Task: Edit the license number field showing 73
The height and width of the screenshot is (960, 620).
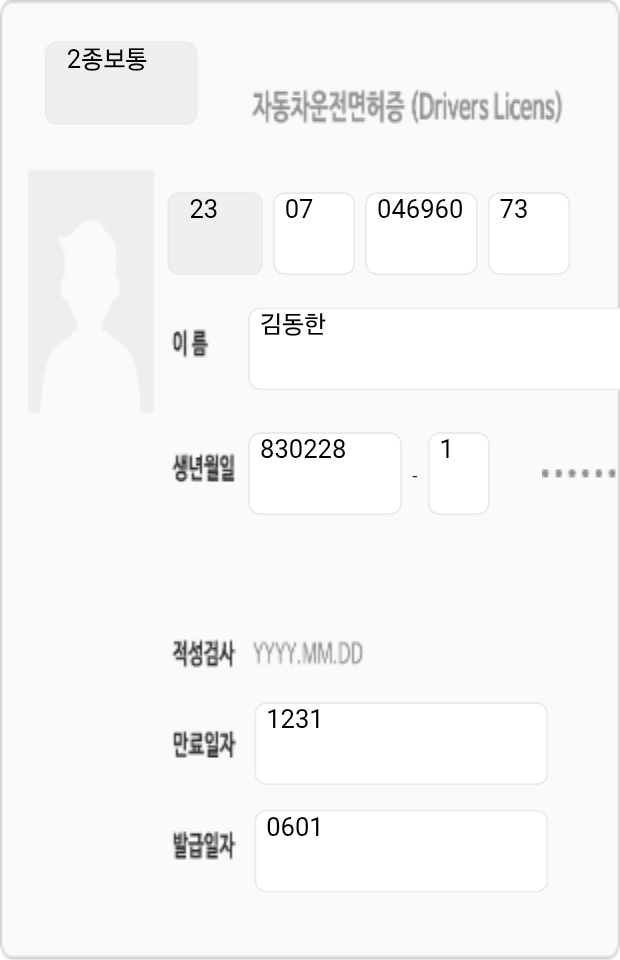Action: [529, 233]
